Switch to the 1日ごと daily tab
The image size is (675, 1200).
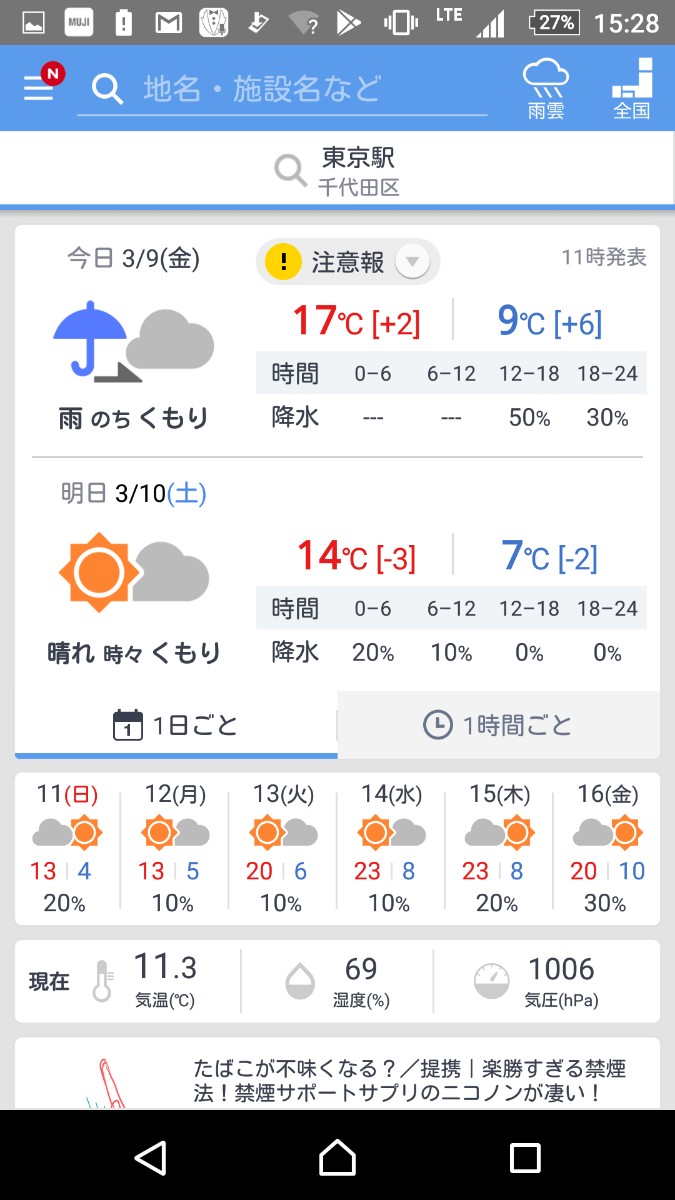(x=176, y=725)
